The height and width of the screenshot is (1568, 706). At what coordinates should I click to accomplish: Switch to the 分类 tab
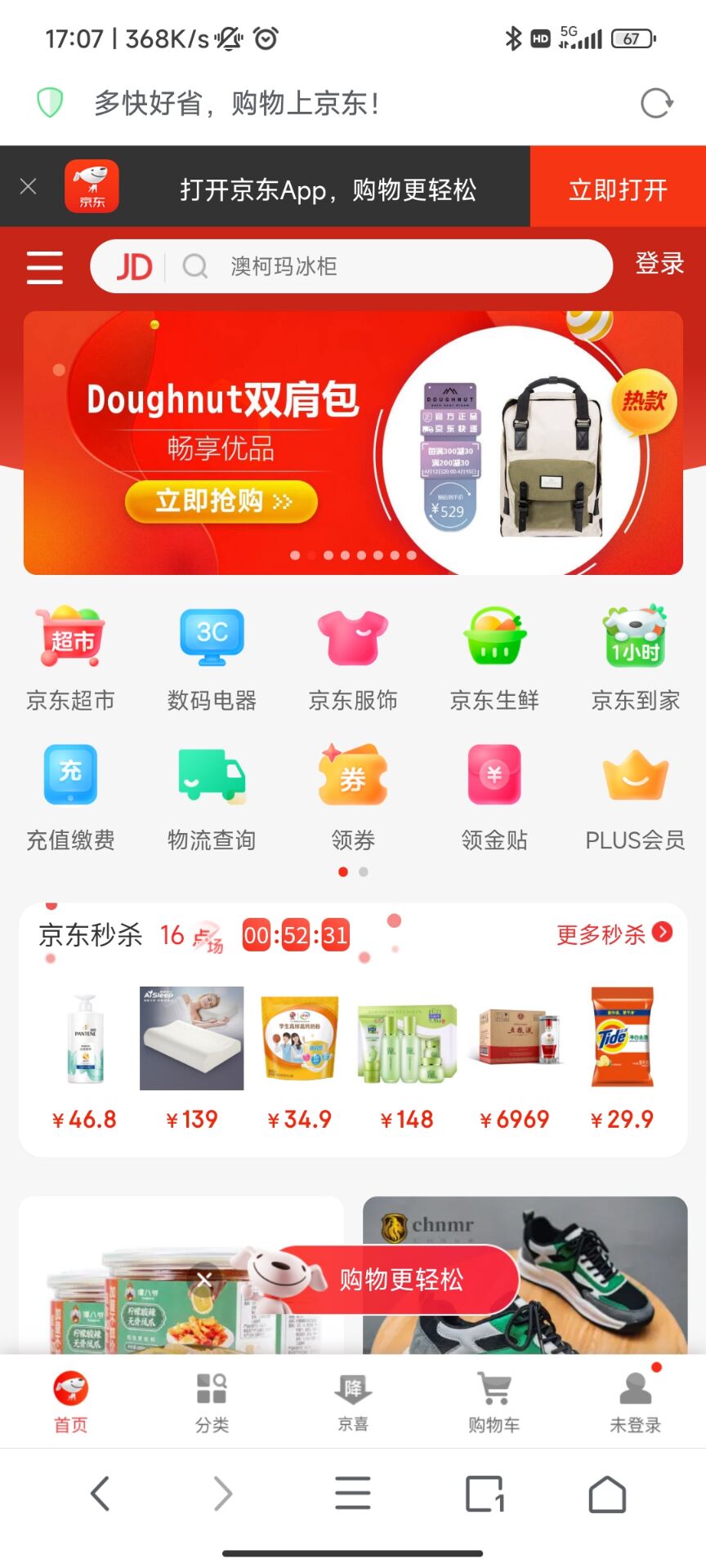[x=212, y=1402]
